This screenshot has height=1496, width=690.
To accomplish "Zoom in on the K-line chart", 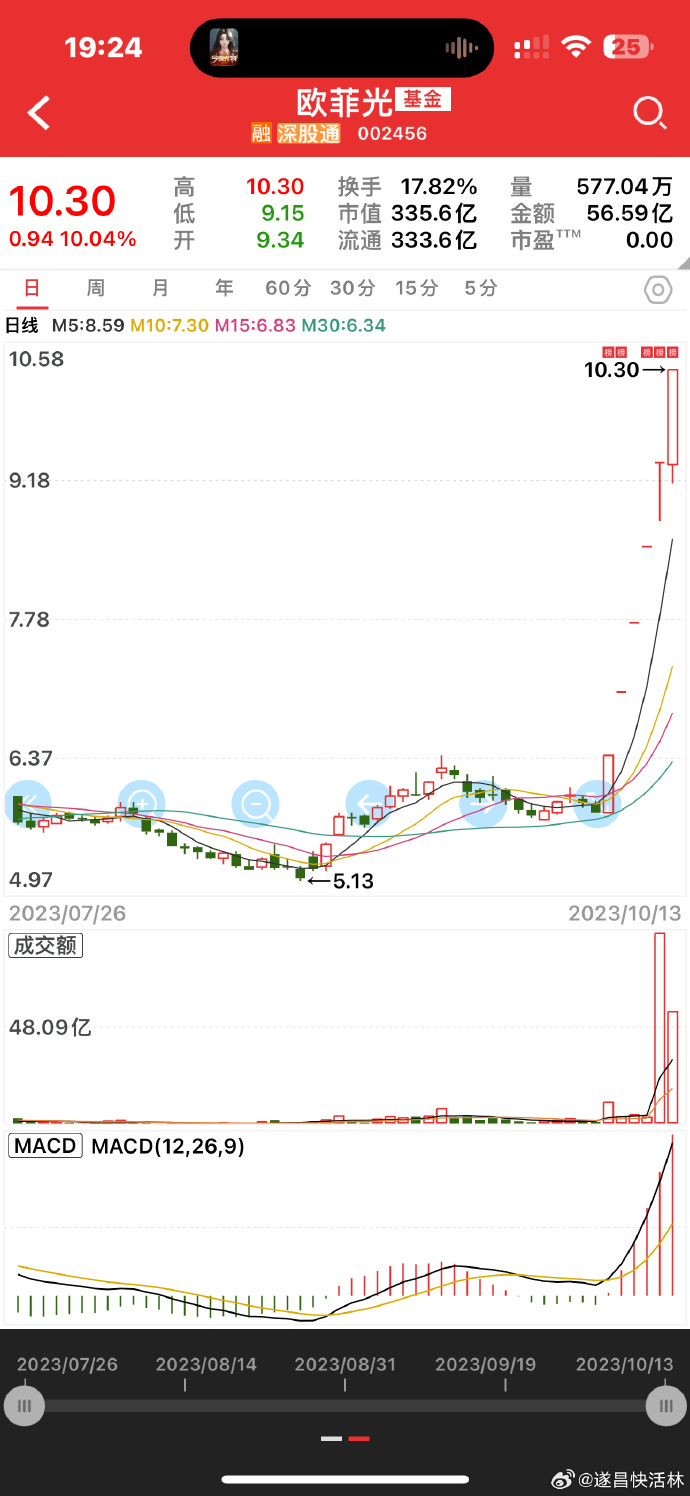I will 141,803.
